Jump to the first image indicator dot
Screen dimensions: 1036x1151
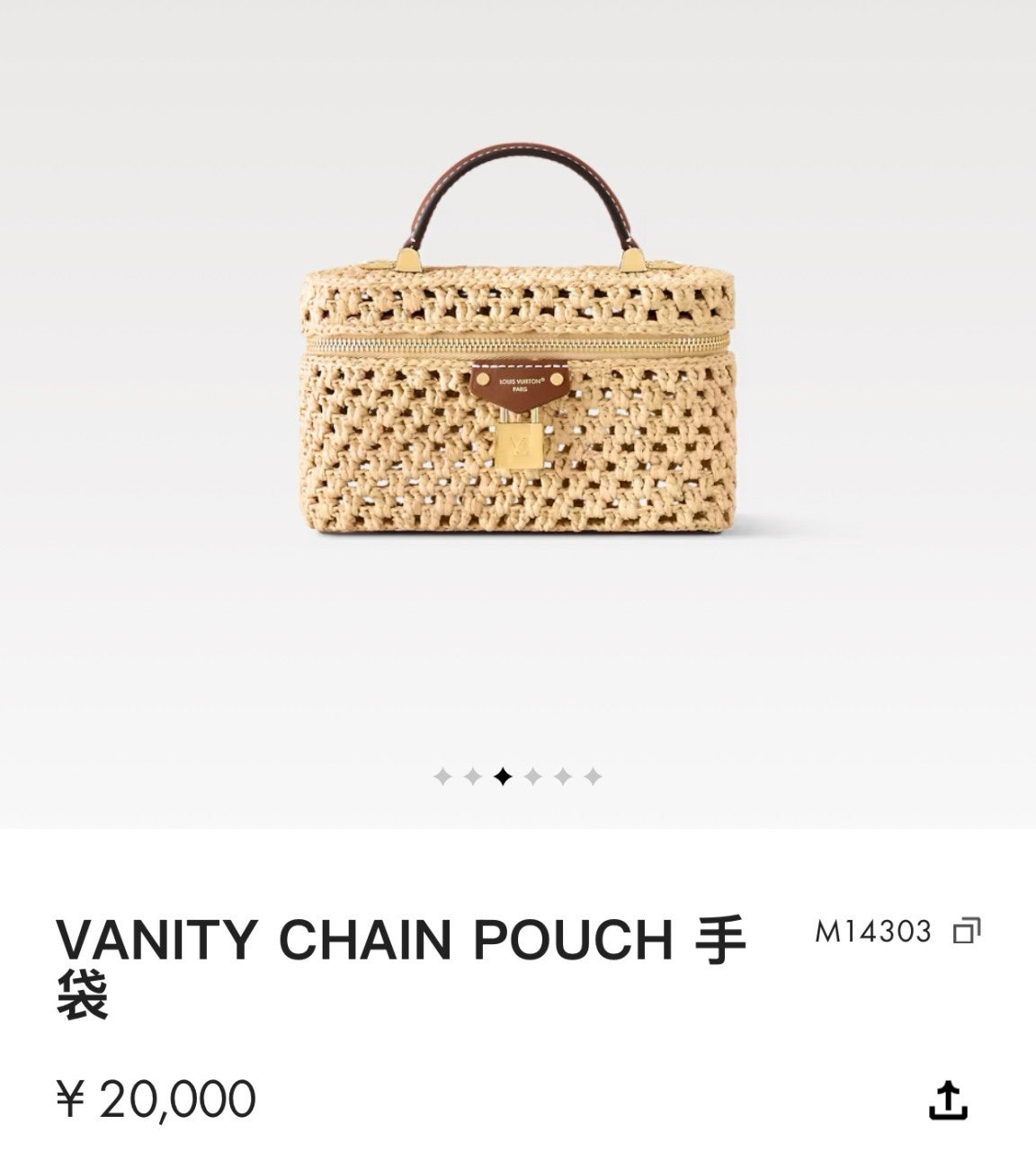442,777
